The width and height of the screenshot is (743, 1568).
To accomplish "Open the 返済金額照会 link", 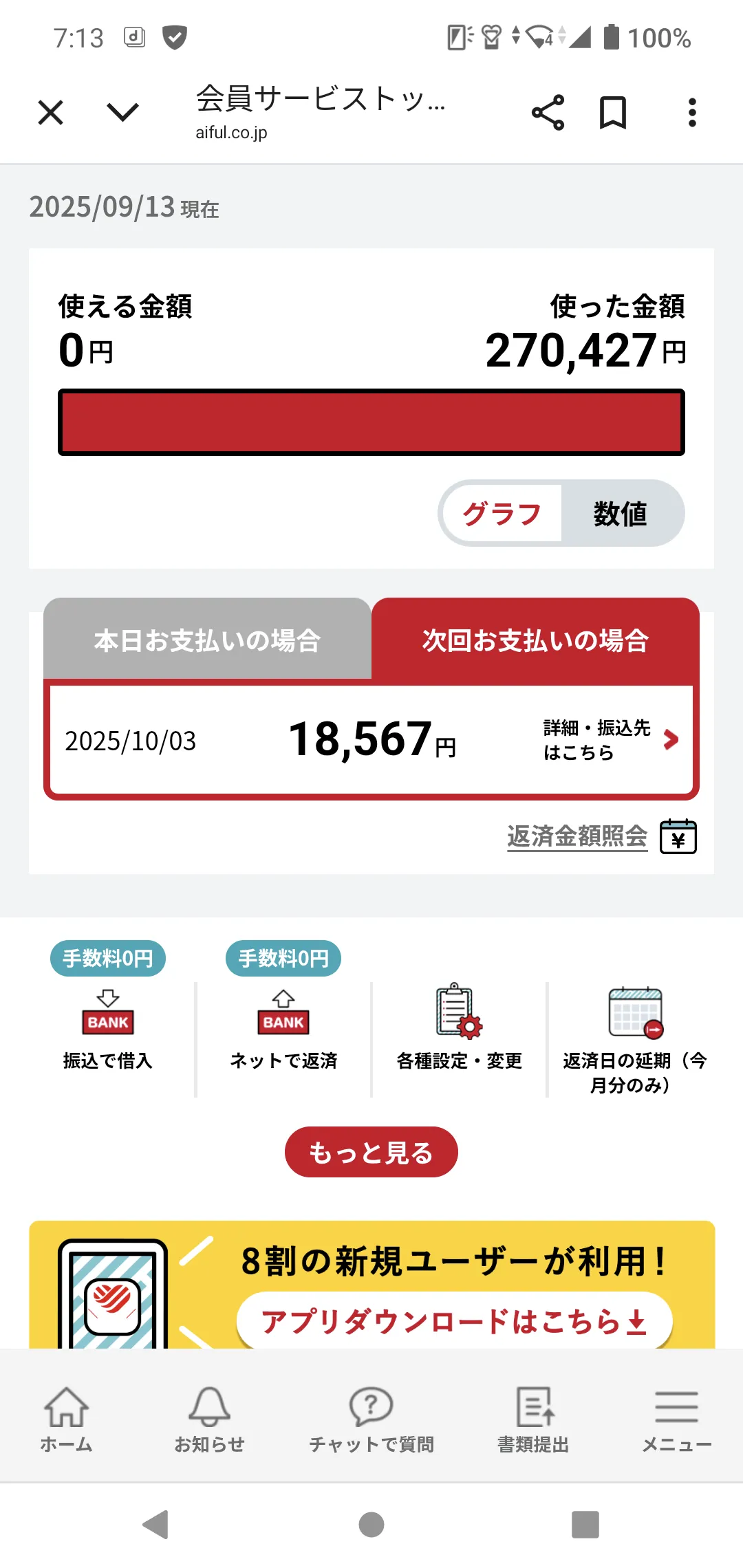I will coord(578,836).
